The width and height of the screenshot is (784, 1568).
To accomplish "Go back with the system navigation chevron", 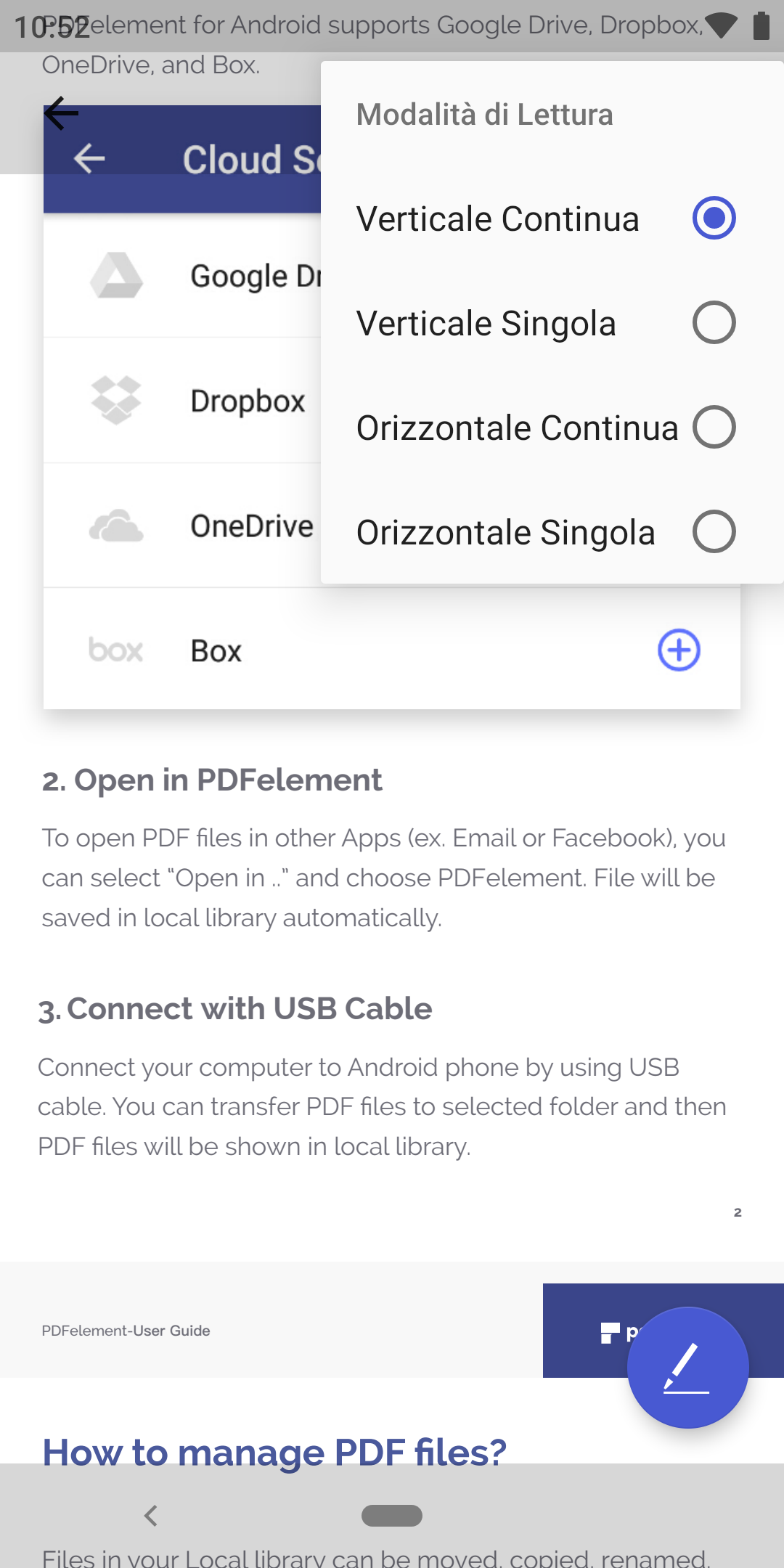I will (151, 1516).
